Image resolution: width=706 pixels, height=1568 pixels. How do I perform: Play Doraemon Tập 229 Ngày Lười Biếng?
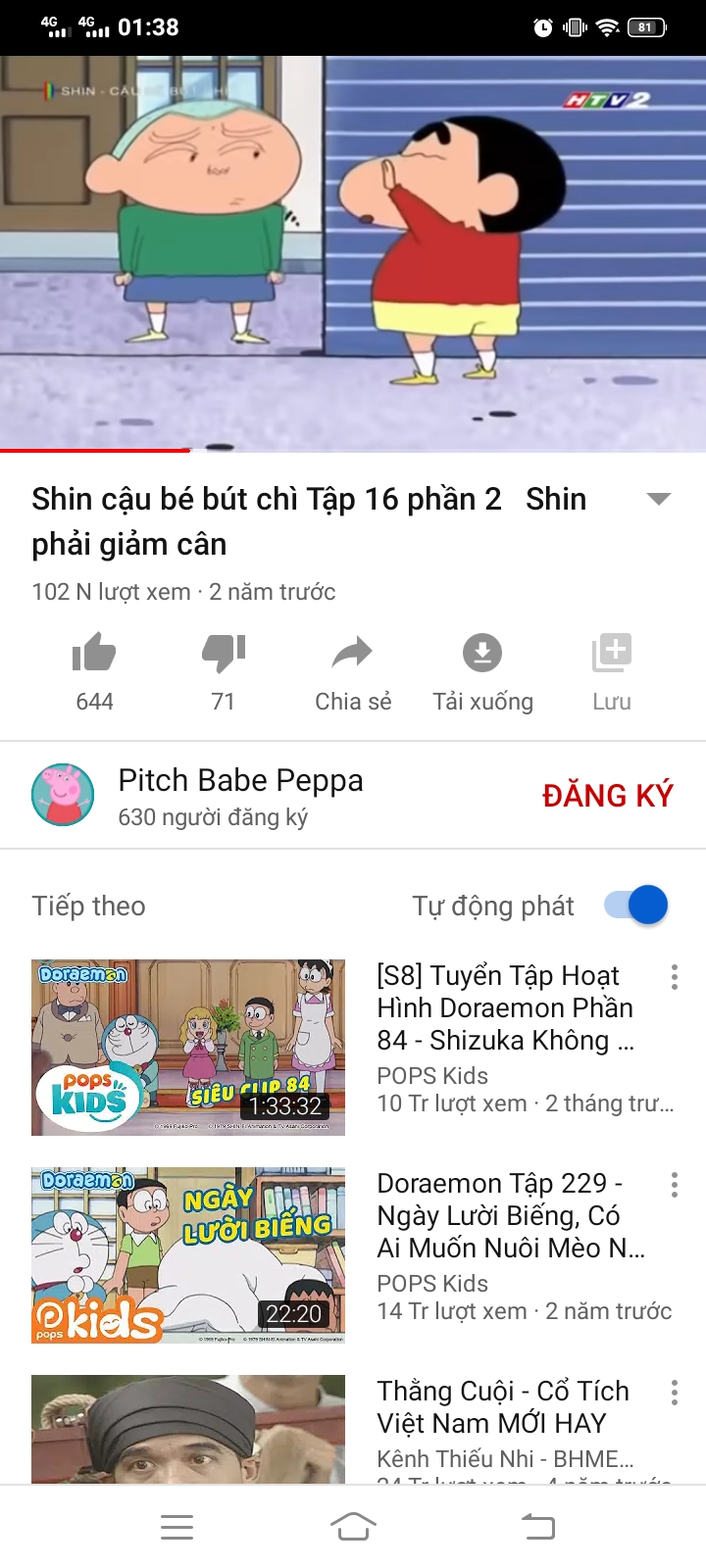tap(188, 1254)
